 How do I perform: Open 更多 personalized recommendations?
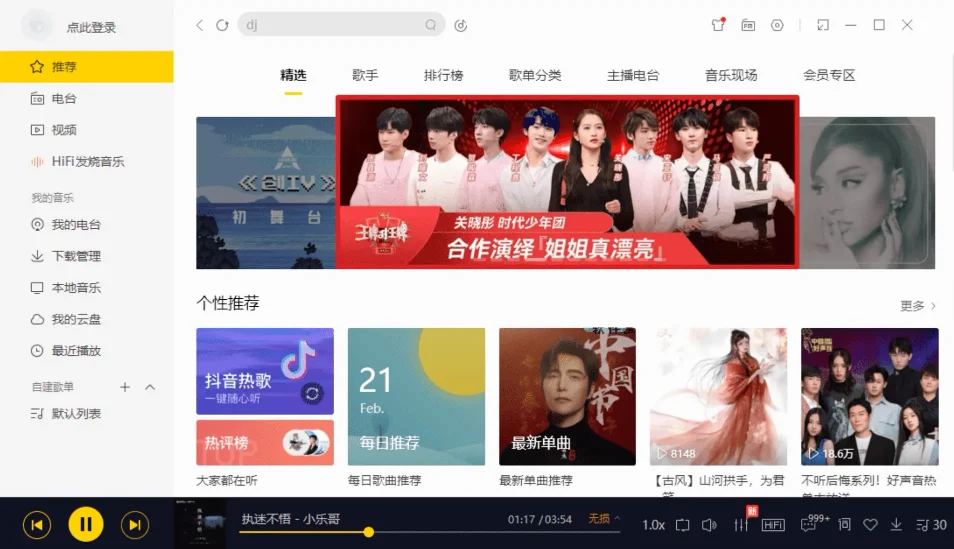pyautogui.click(x=917, y=306)
